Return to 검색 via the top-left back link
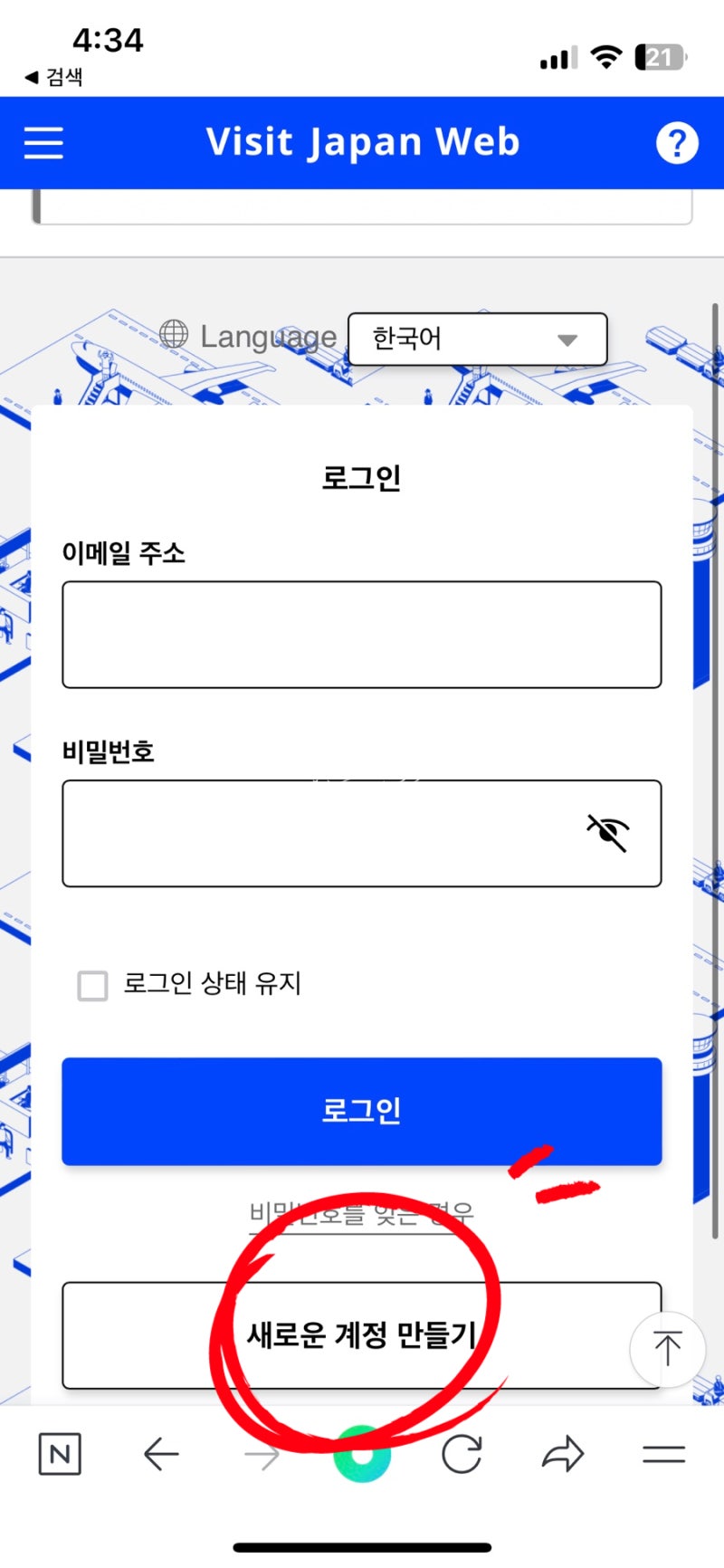The image size is (724, 1568). tap(53, 77)
